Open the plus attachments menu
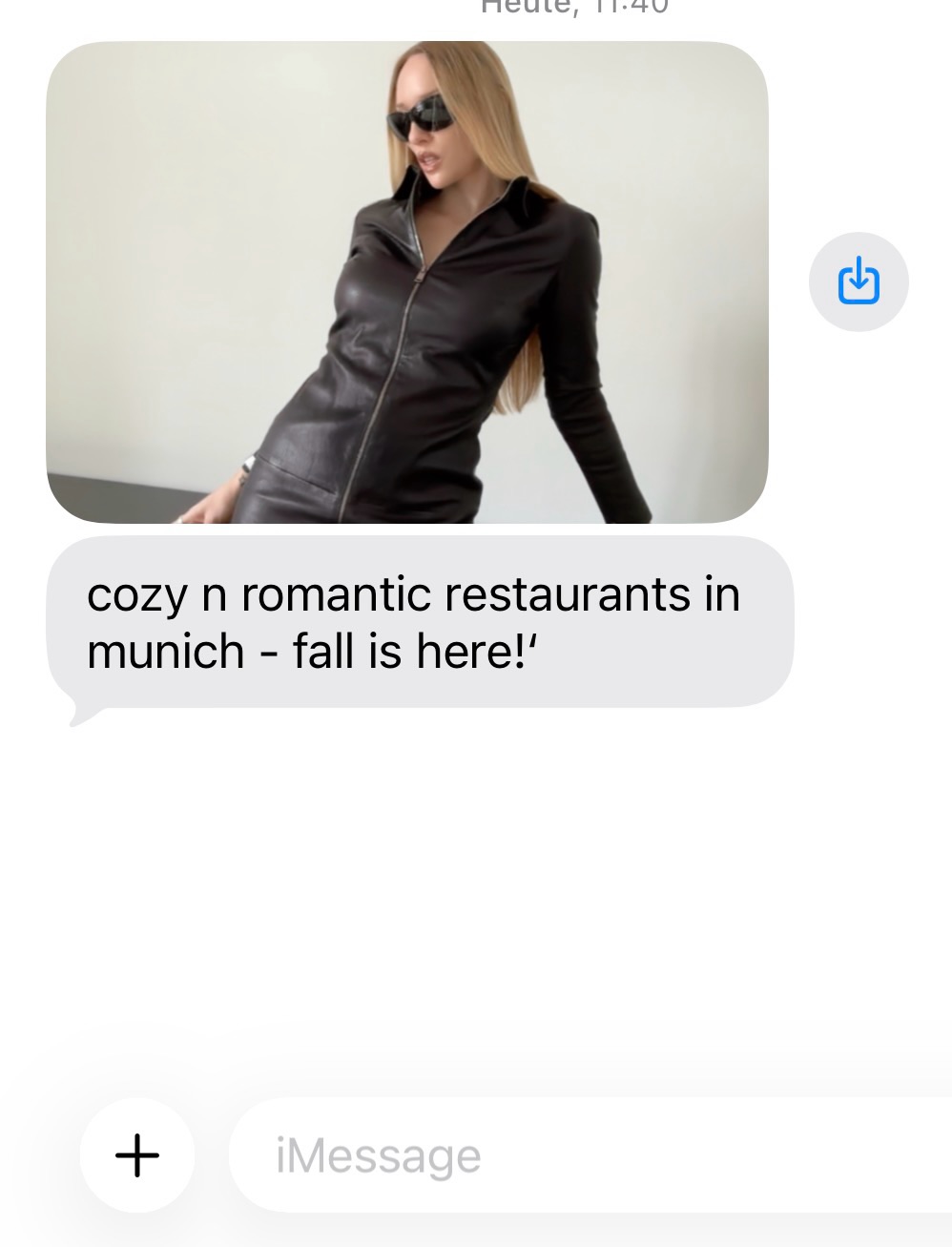952x1247 pixels. [137, 1155]
